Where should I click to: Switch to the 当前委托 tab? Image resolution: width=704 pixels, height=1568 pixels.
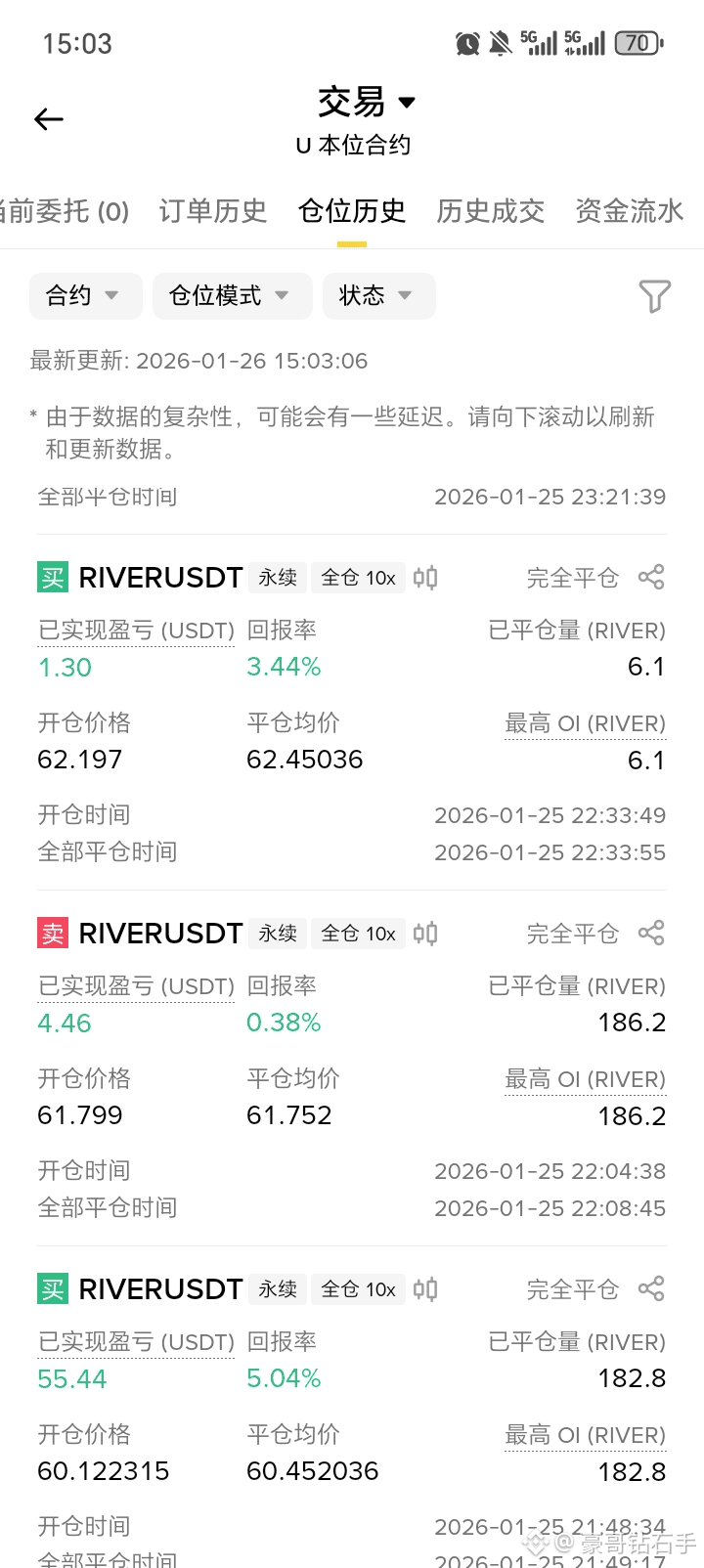(65, 211)
